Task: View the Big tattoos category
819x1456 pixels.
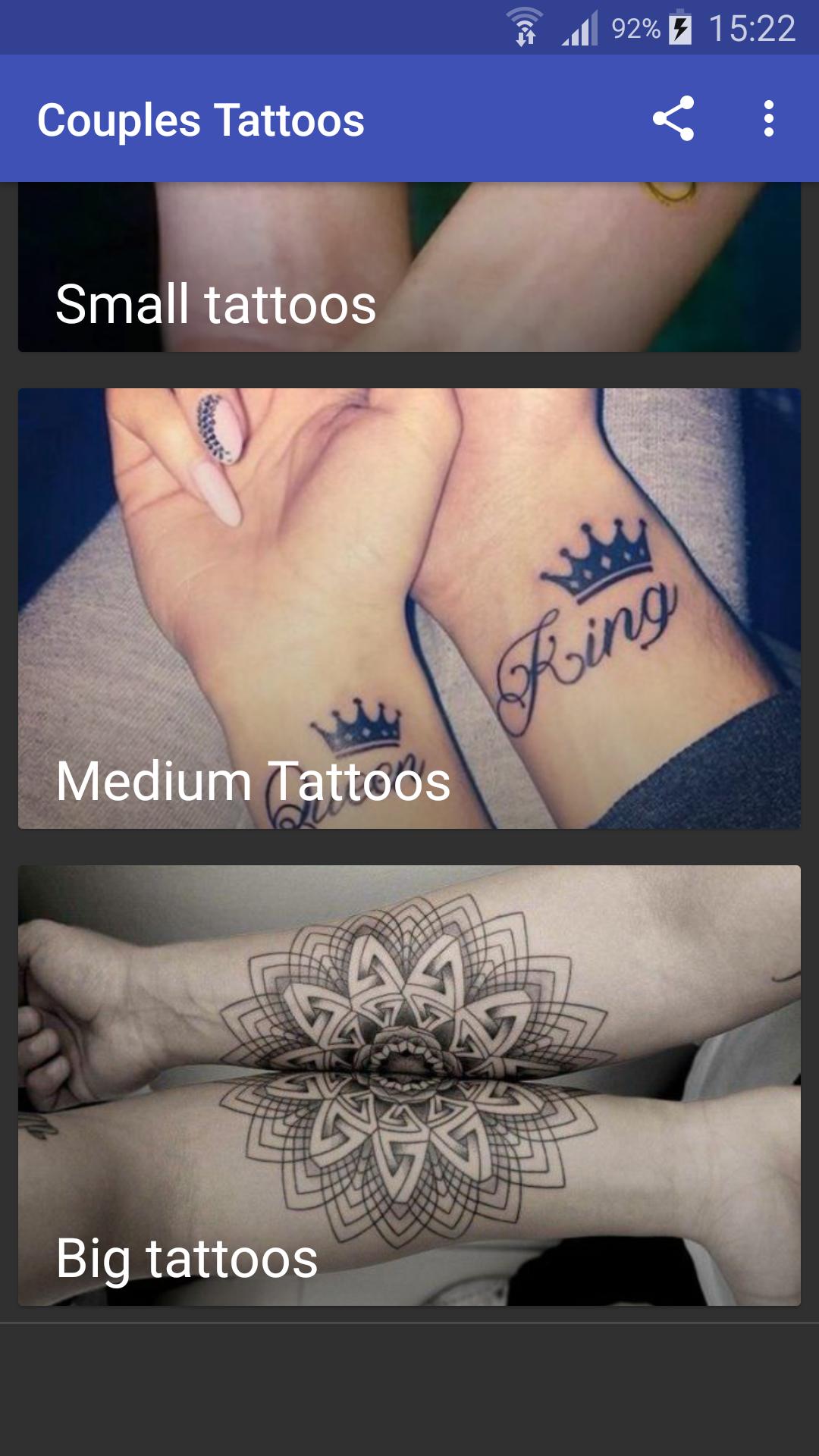Action: pyautogui.click(x=409, y=1085)
